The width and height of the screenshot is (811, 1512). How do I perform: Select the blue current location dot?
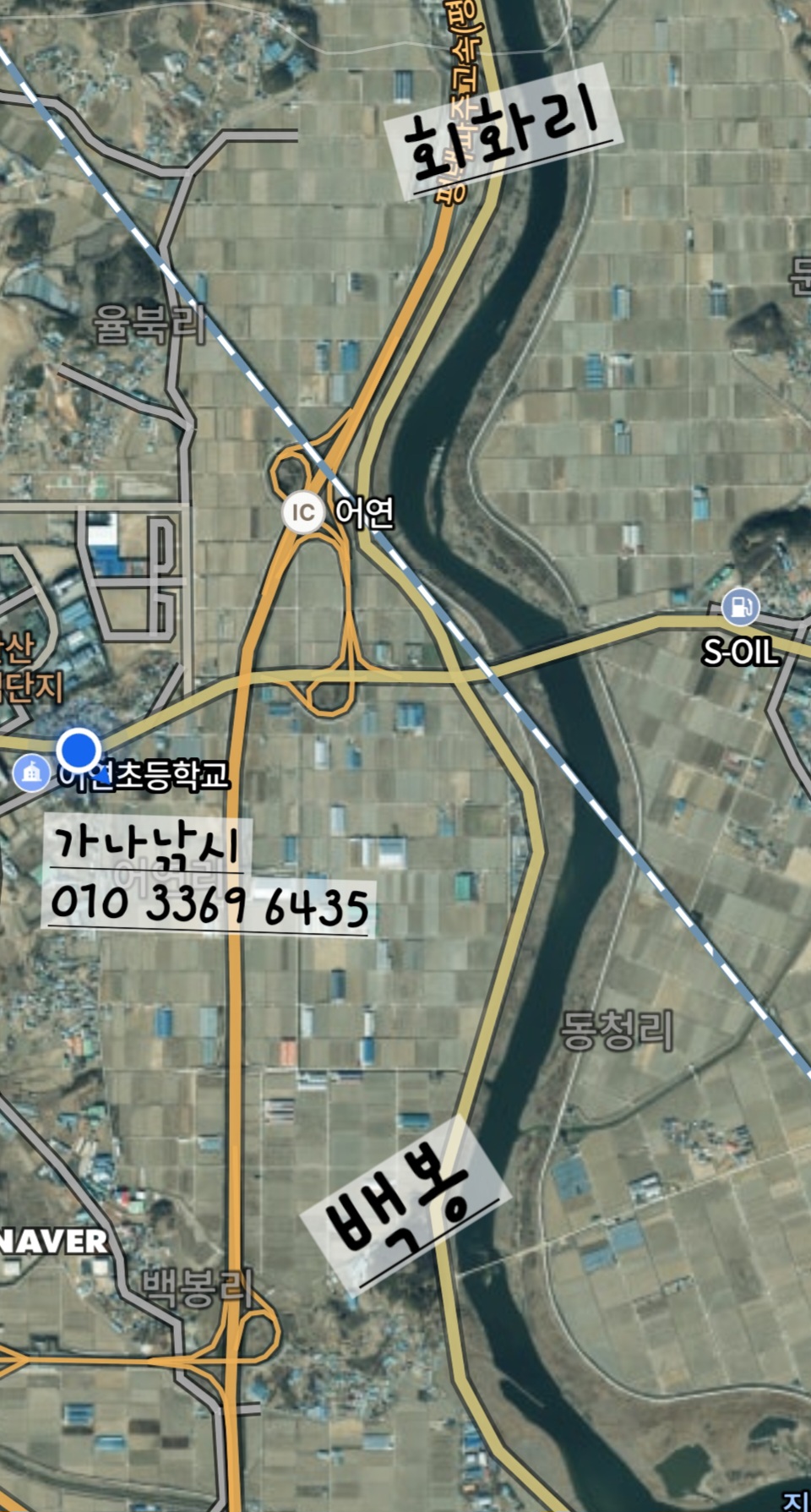click(79, 750)
